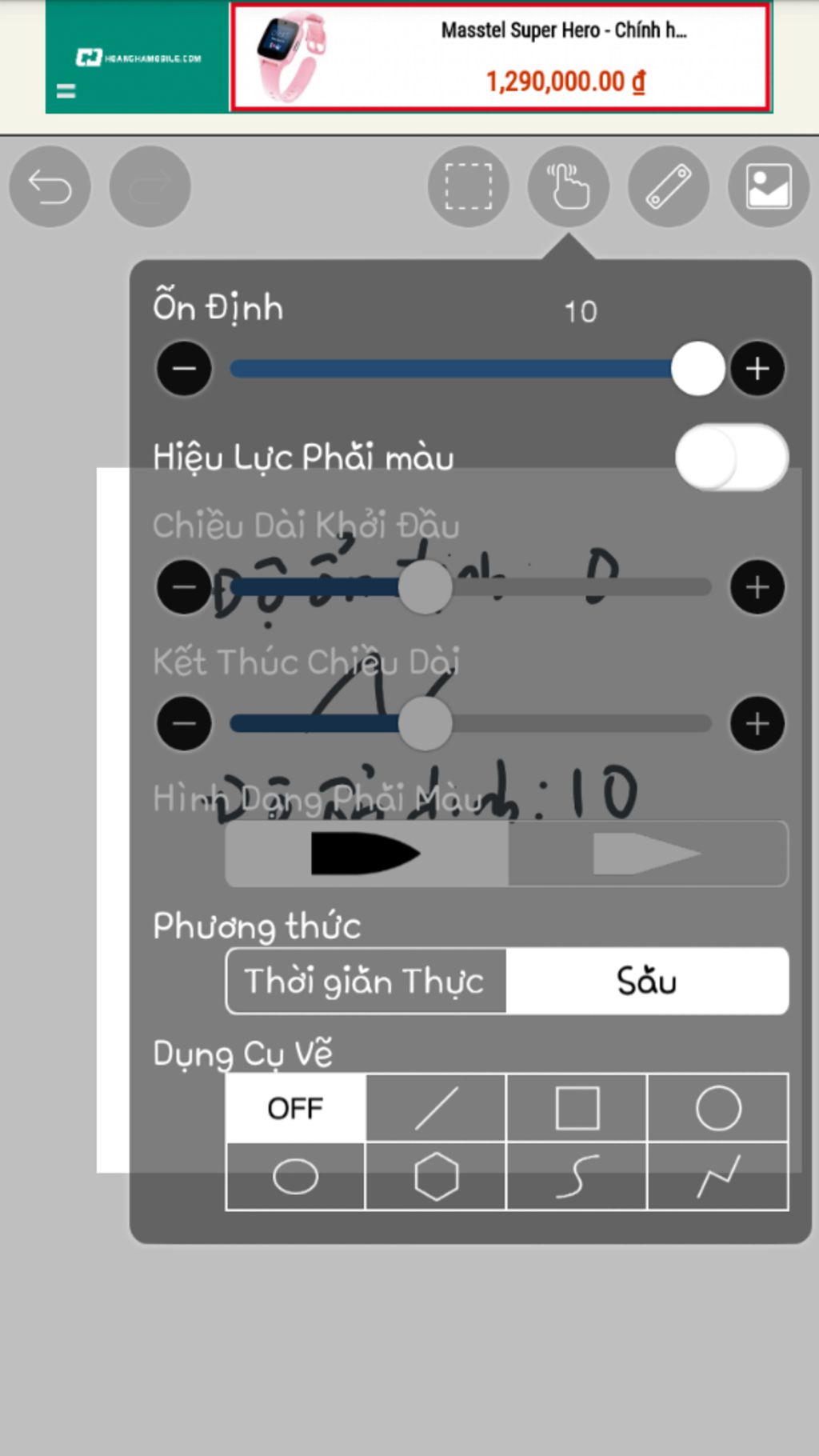Turn drawing tool OFF
The width and height of the screenshot is (819, 1456).
tap(296, 1108)
